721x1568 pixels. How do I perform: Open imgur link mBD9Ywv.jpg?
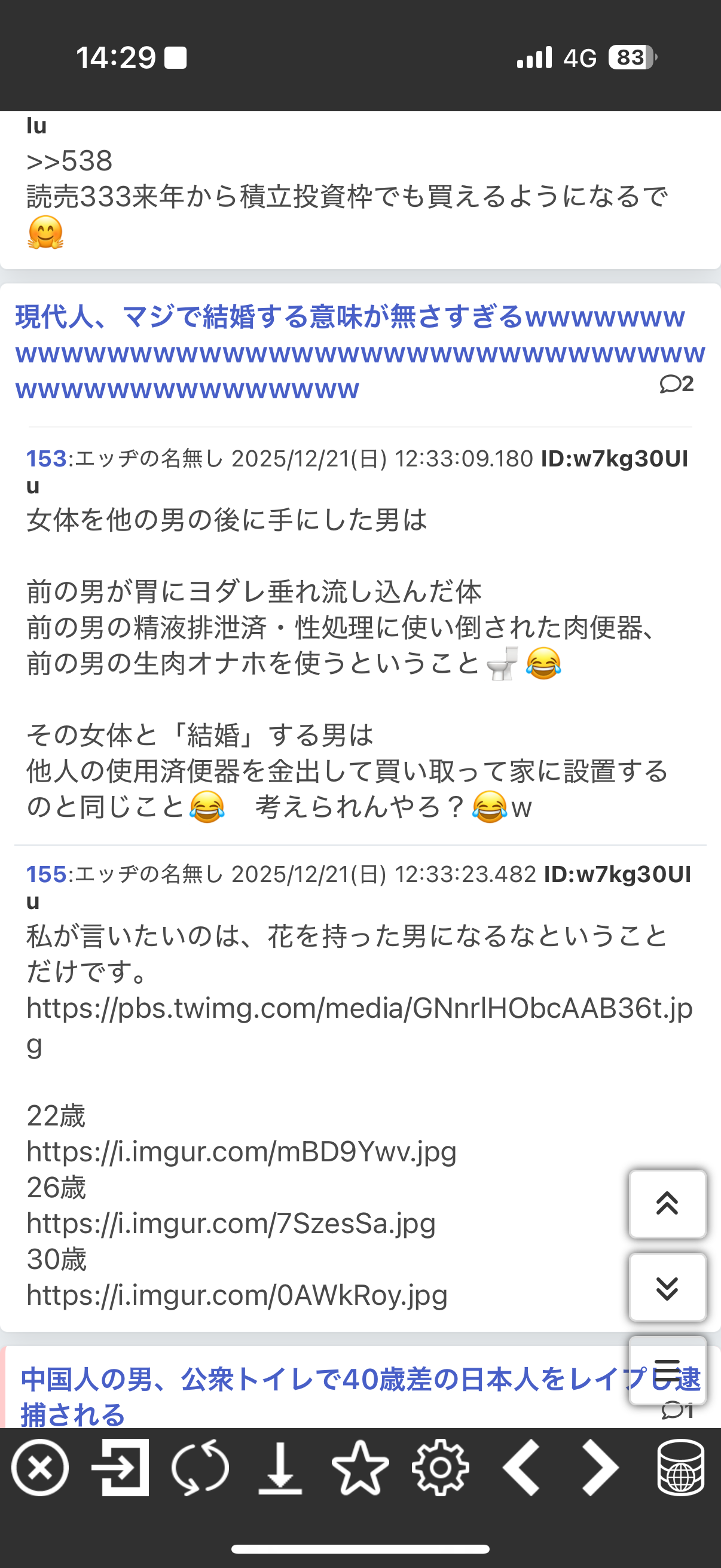click(x=241, y=1151)
